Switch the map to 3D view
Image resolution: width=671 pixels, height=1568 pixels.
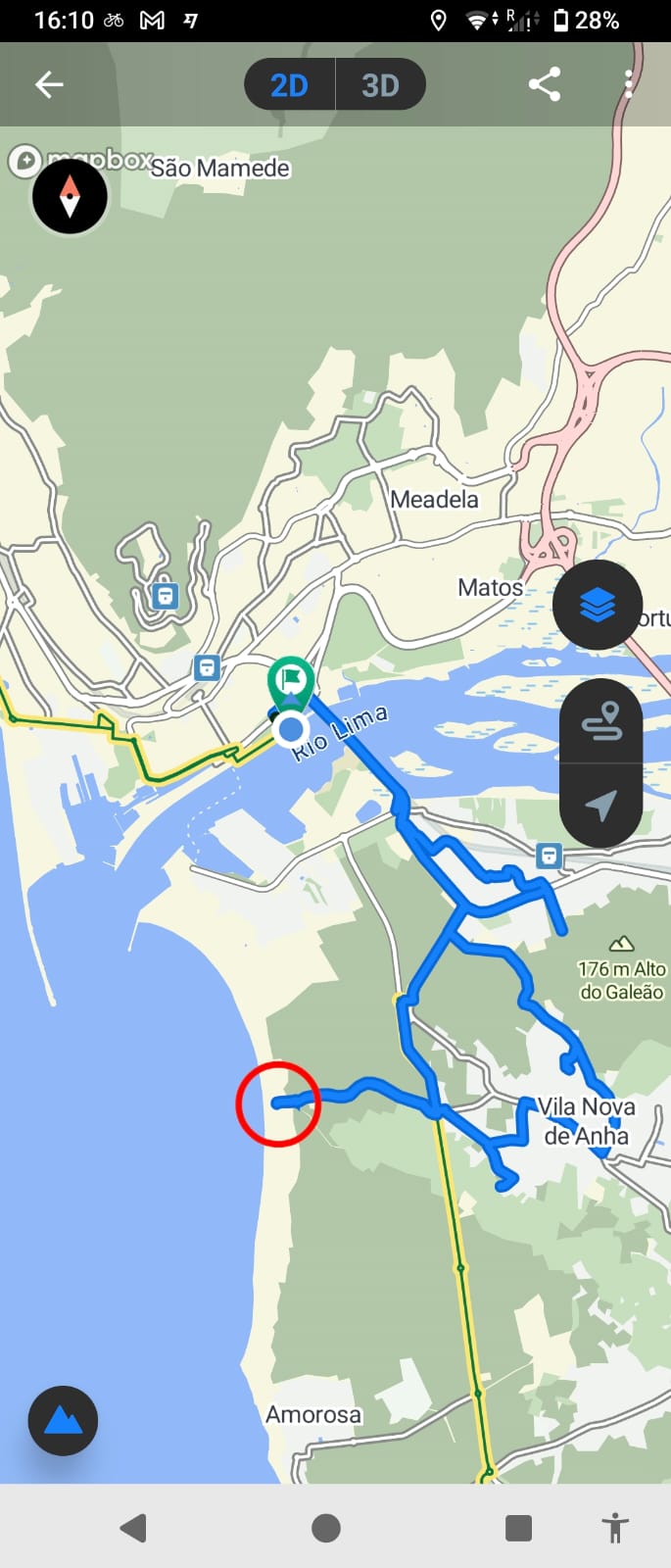(380, 85)
